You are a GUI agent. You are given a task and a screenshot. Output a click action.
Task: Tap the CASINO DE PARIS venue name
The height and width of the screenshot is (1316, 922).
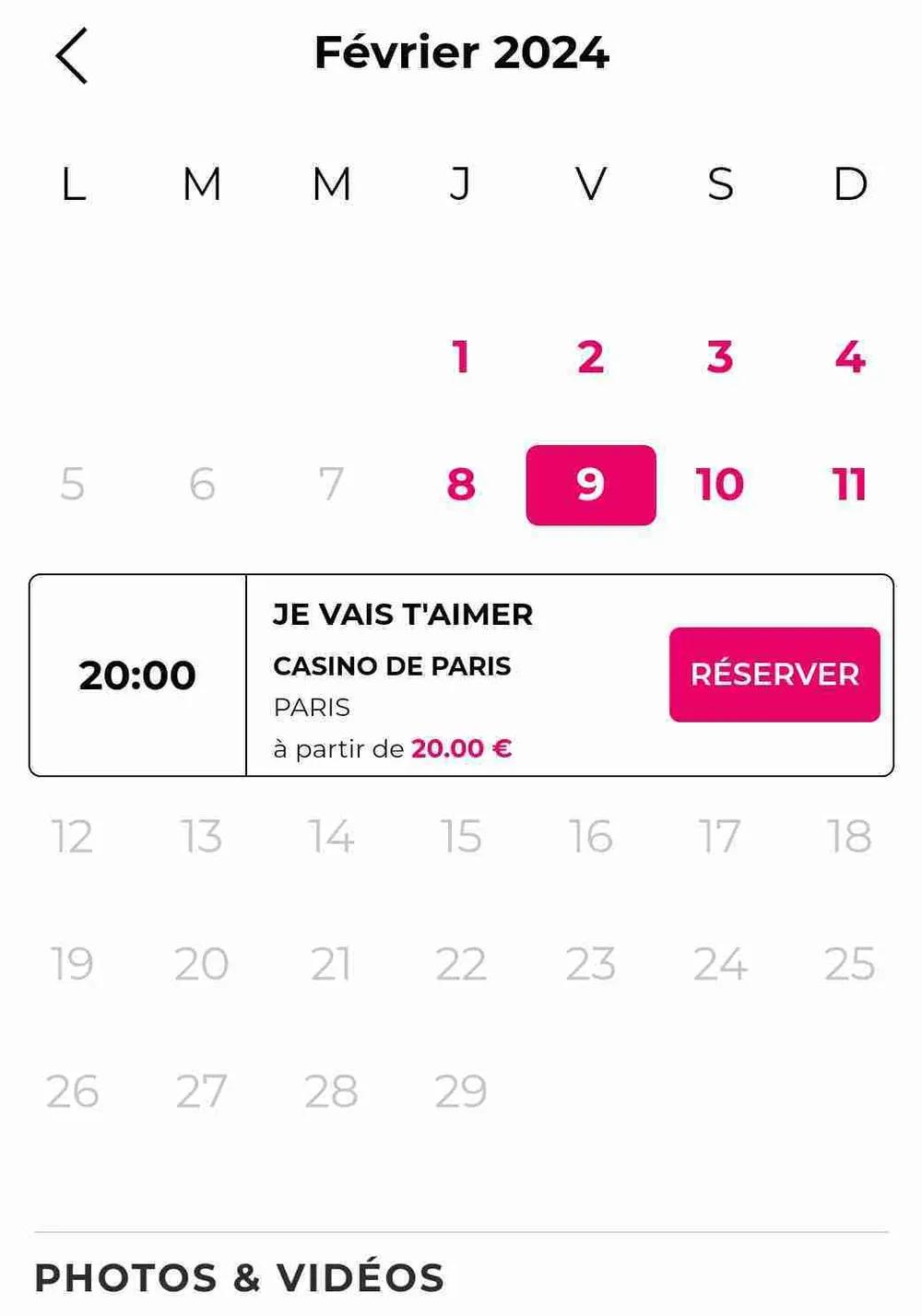point(392,665)
